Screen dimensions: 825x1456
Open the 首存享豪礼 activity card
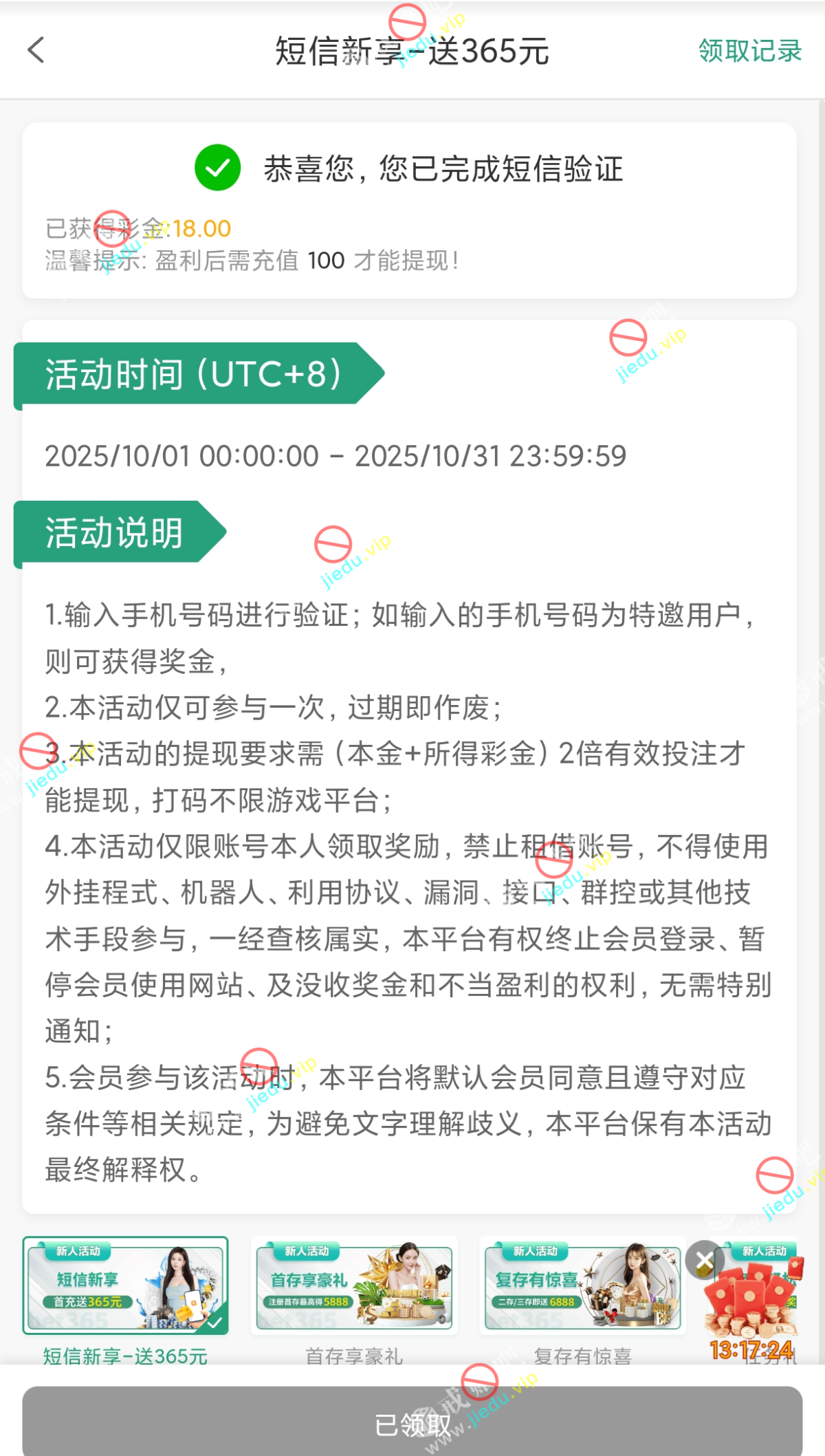[x=354, y=1285]
